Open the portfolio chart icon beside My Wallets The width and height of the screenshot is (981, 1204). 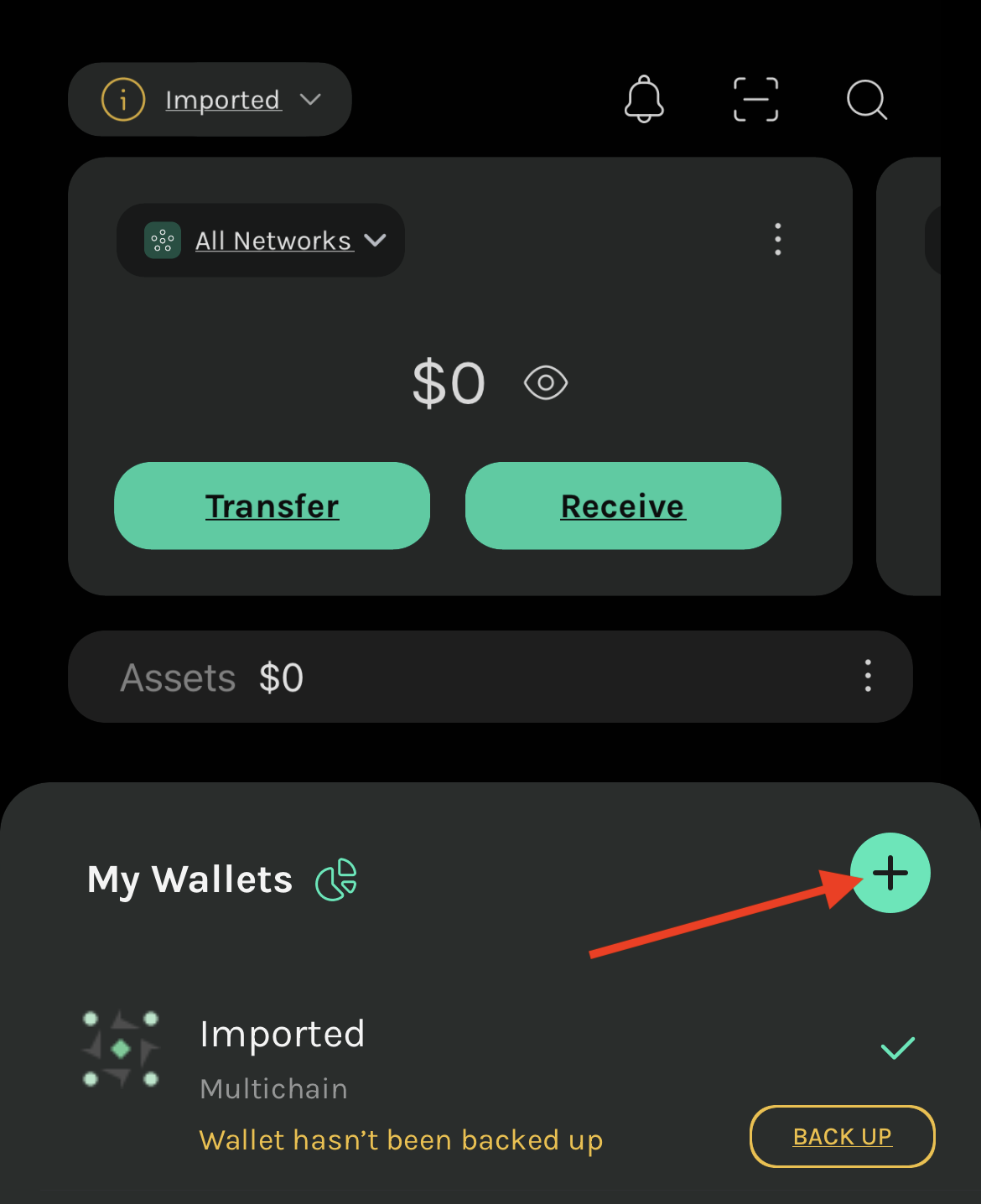(336, 880)
